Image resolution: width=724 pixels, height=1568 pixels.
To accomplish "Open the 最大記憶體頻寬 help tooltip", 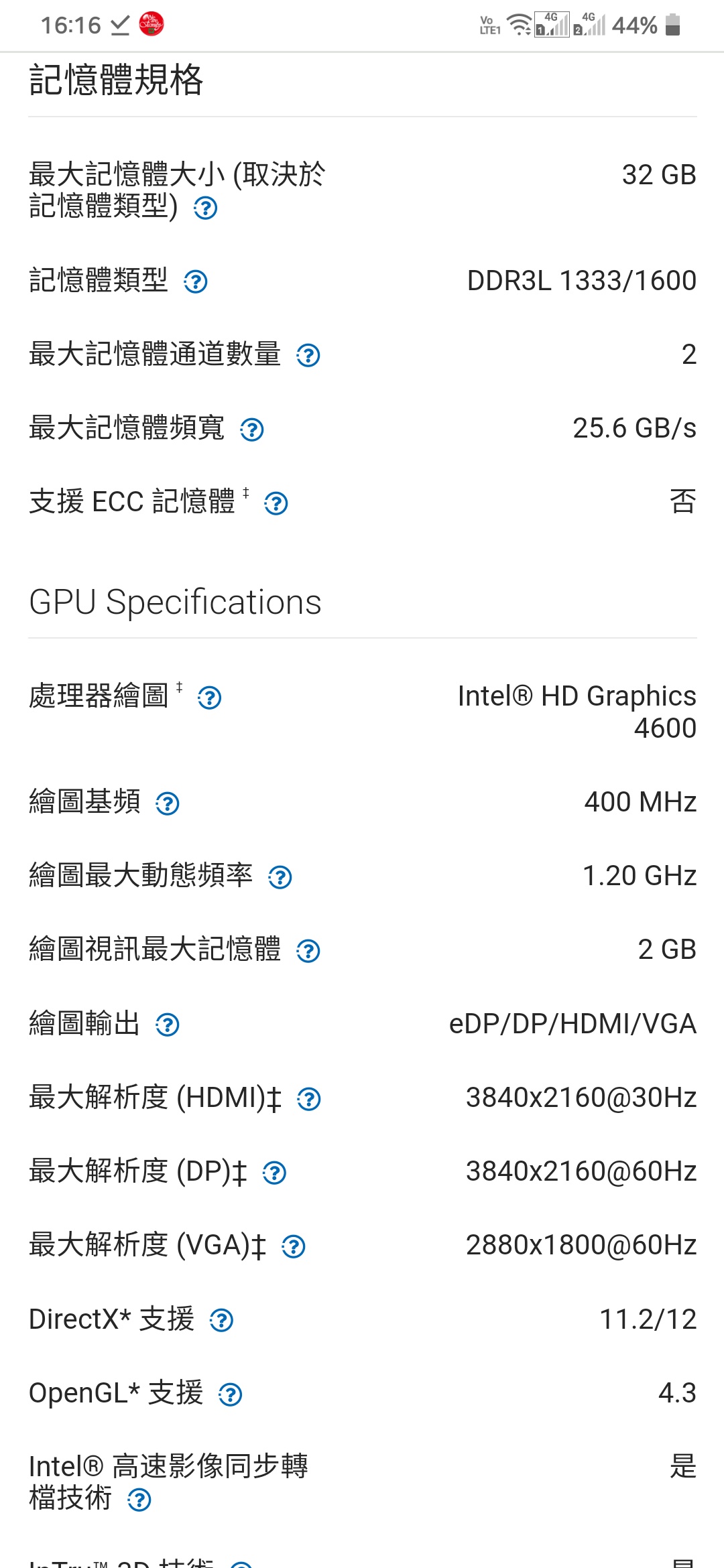I will (x=252, y=430).
